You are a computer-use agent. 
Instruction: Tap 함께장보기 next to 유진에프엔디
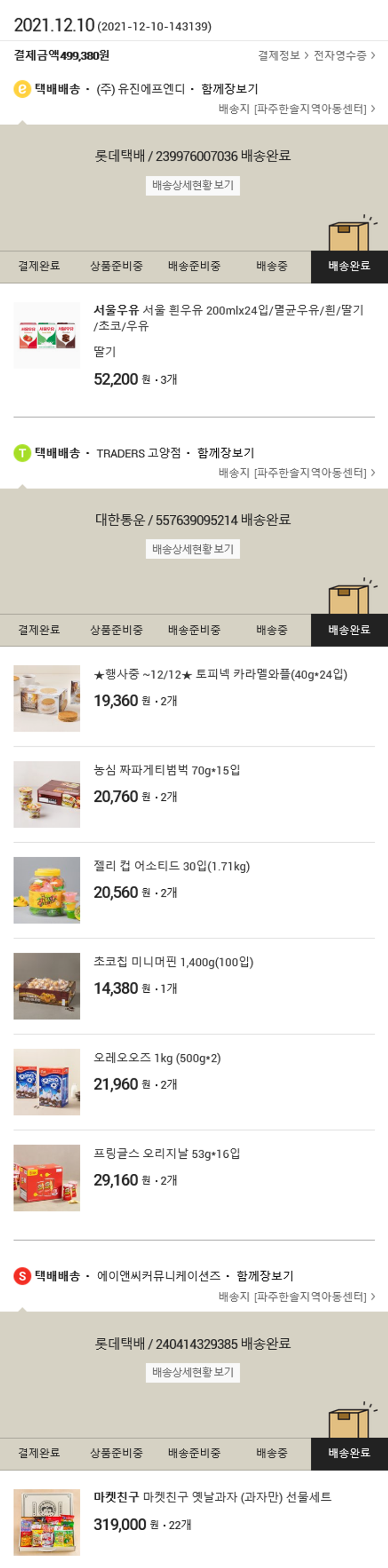click(230, 89)
